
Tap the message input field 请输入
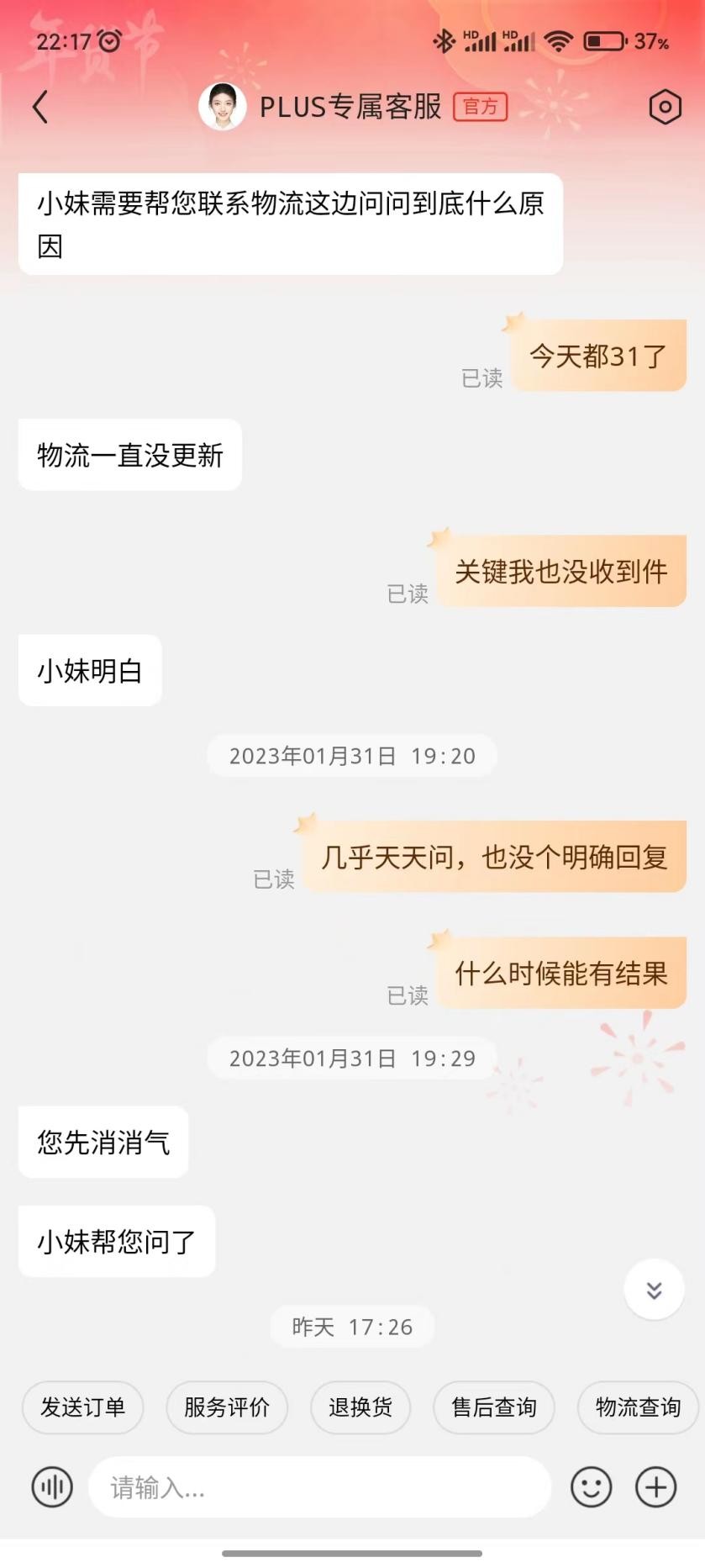pyautogui.click(x=319, y=1487)
